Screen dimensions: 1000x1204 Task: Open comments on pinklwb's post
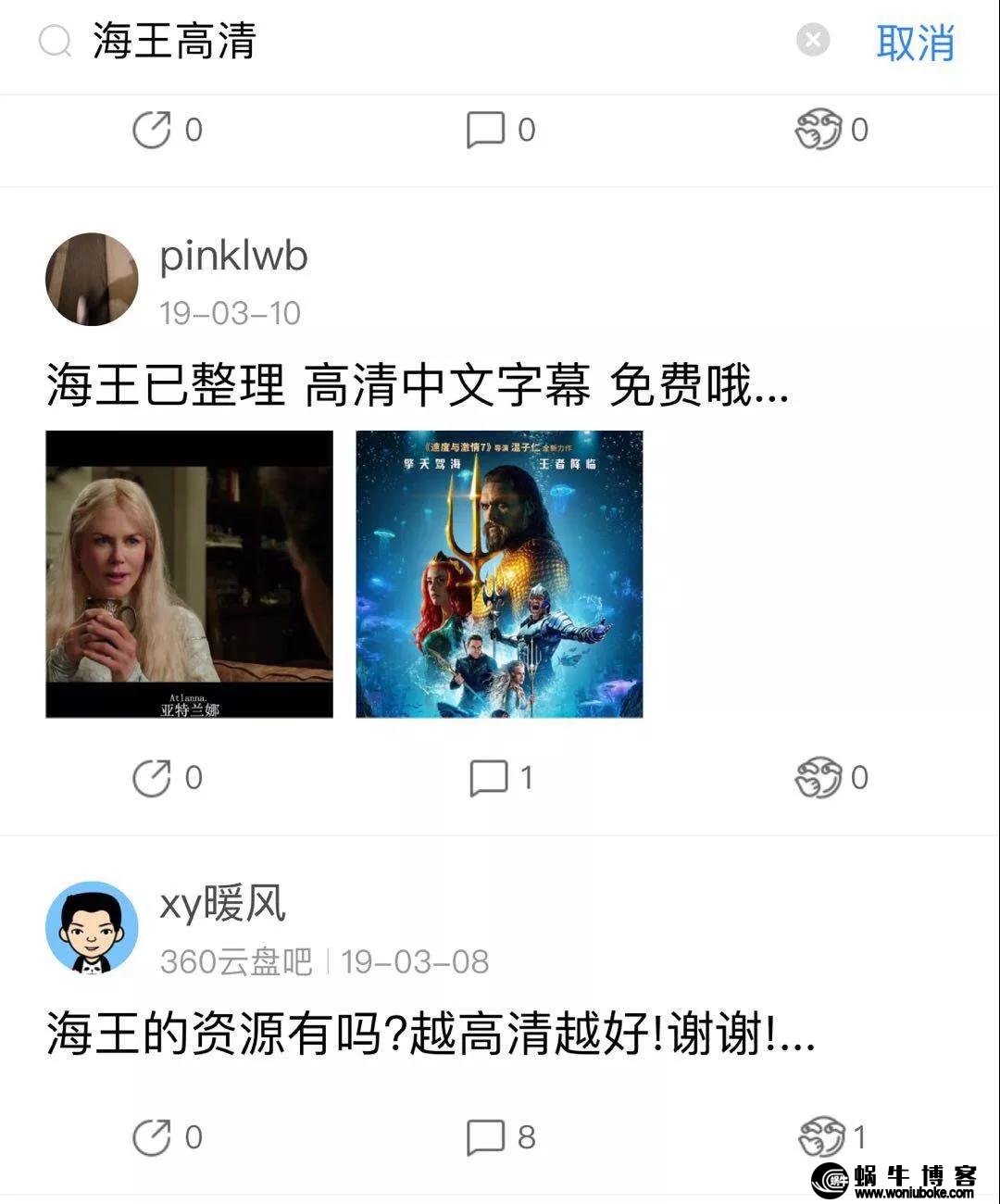500,778
